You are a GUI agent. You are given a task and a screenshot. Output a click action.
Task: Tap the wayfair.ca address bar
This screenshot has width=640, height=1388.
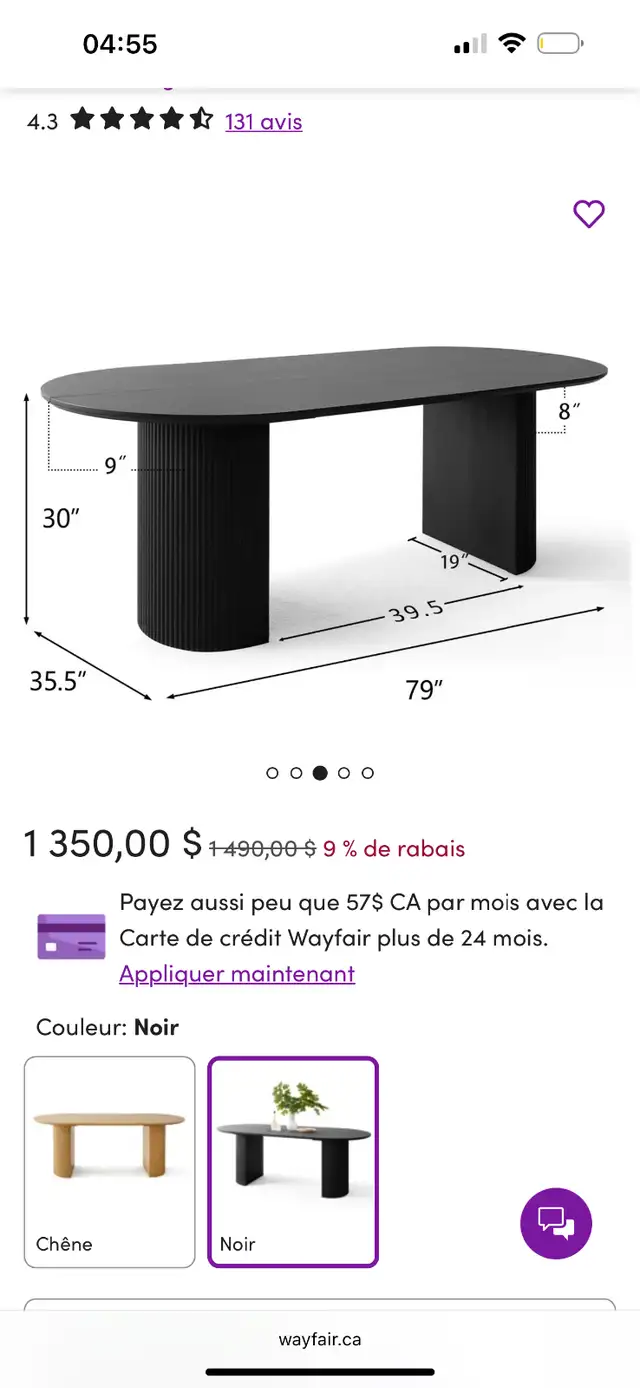(320, 1339)
